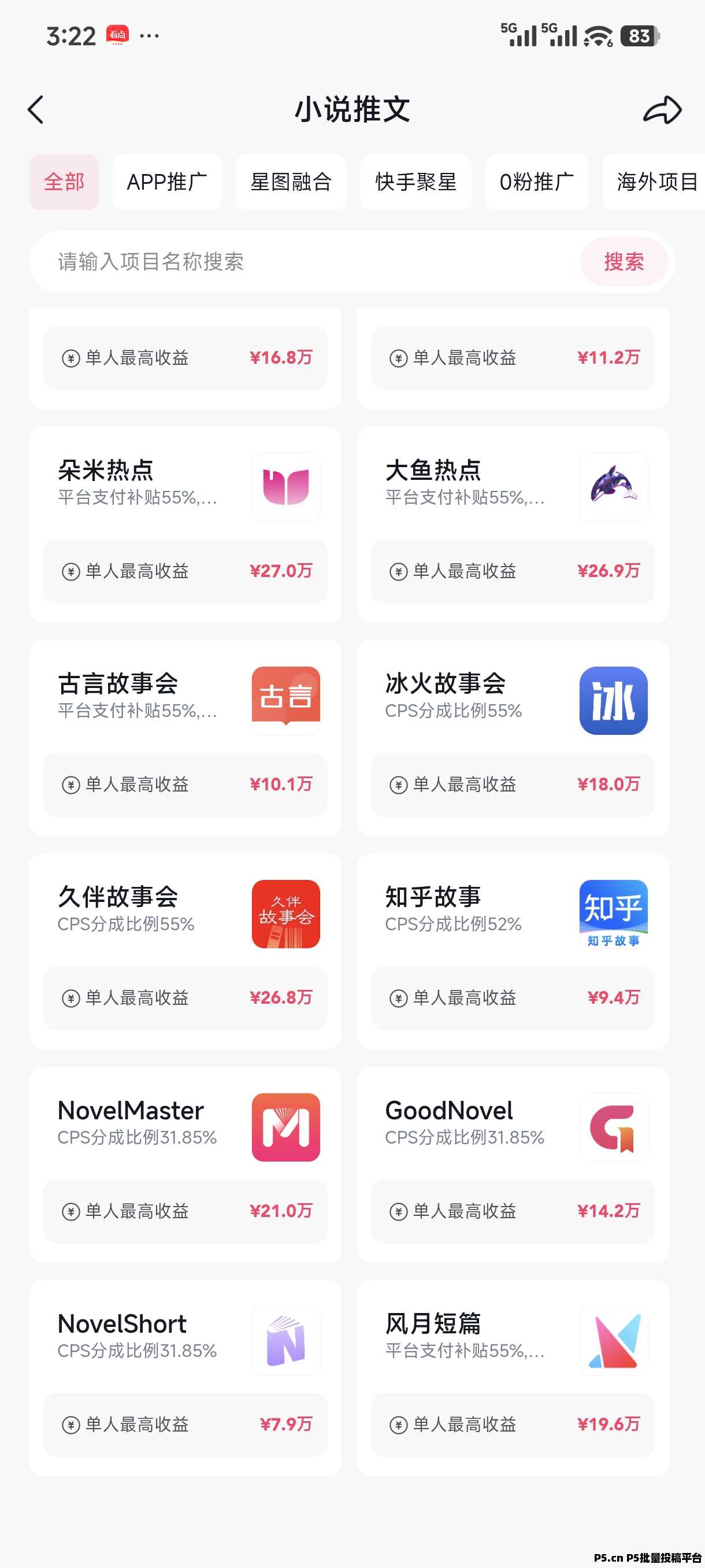The image size is (705, 1568).
Task: Open the 海外项目 category tab
Action: pyautogui.click(x=655, y=182)
